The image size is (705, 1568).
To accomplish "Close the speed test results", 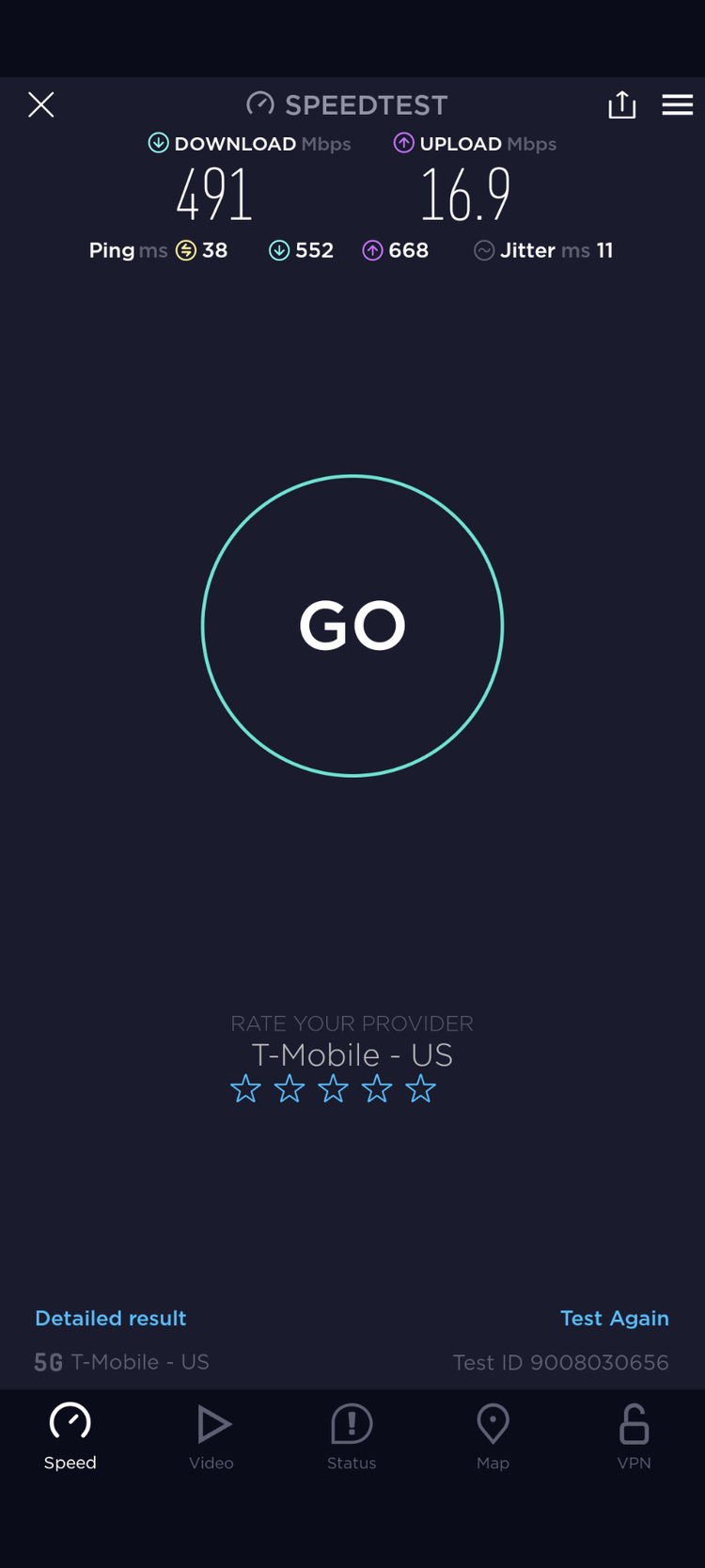I will click(x=41, y=104).
